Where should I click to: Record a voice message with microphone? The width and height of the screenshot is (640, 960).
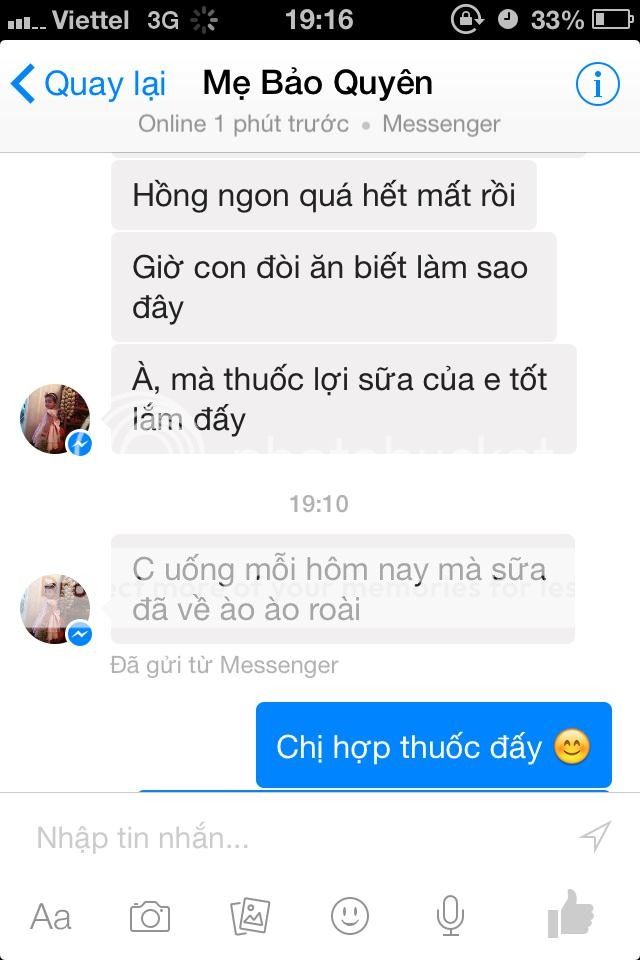tap(450, 915)
